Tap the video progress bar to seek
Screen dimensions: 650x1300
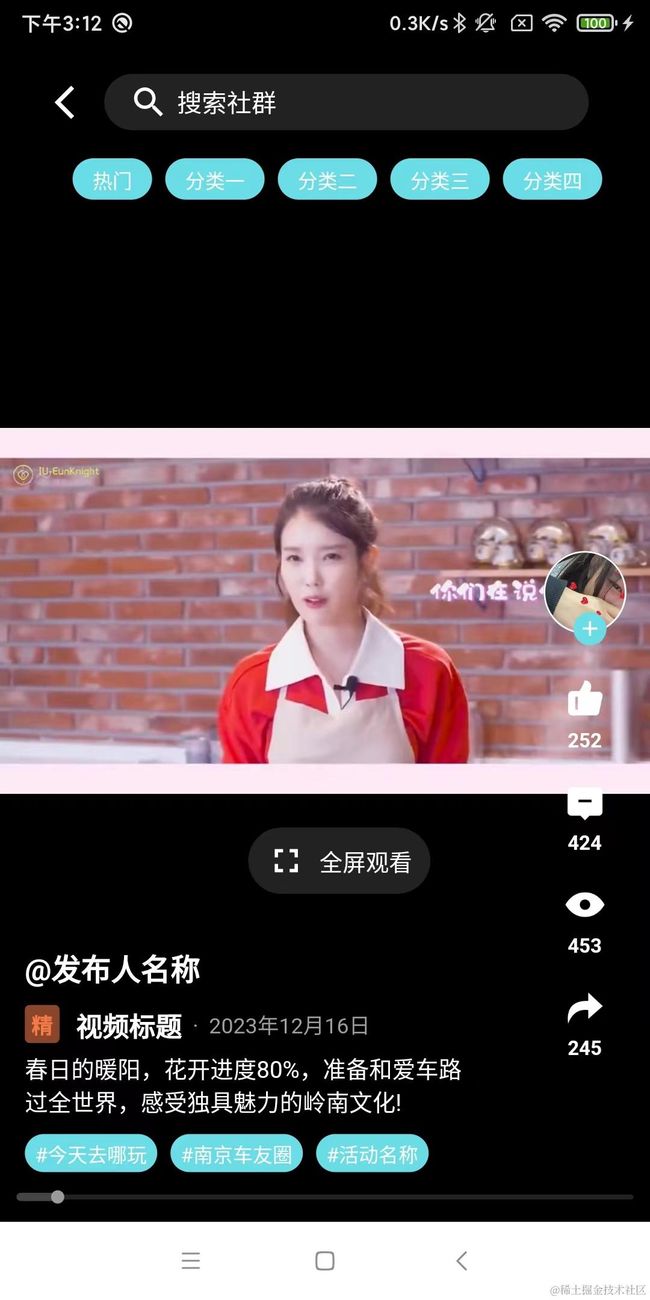coord(325,1196)
